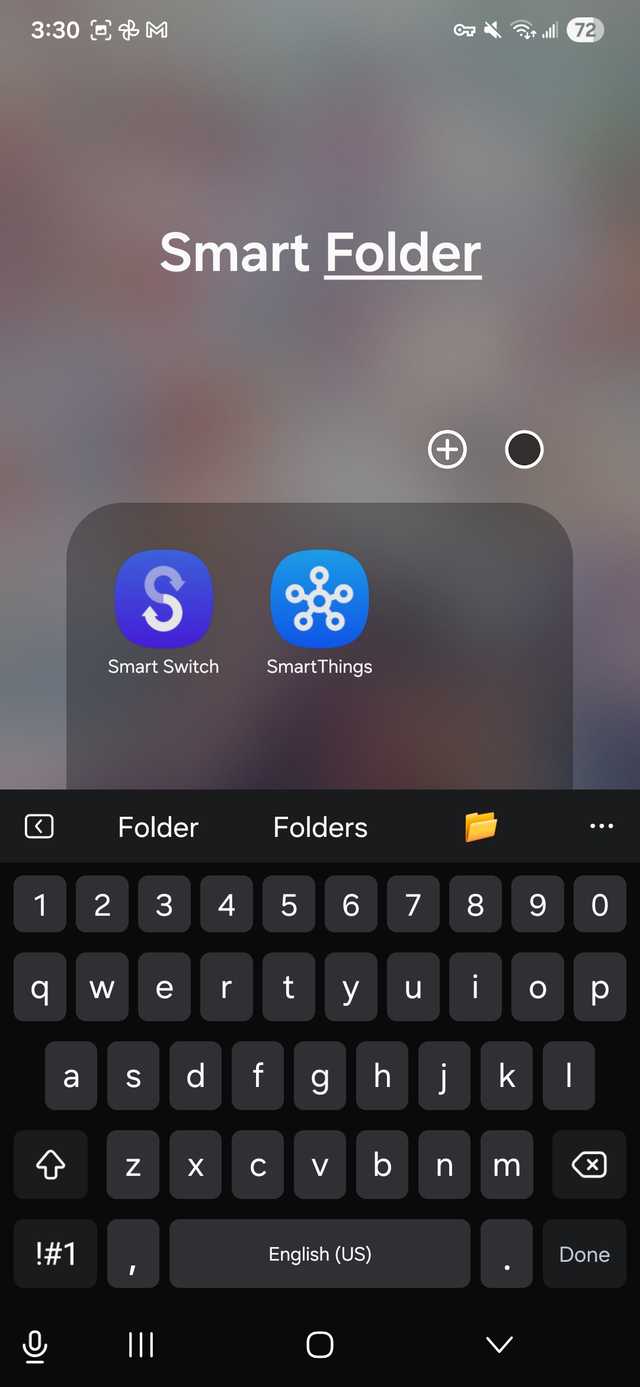640x1387 pixels.
Task: Switch to the symbols keyboard with !#1
Action: (x=55, y=1254)
